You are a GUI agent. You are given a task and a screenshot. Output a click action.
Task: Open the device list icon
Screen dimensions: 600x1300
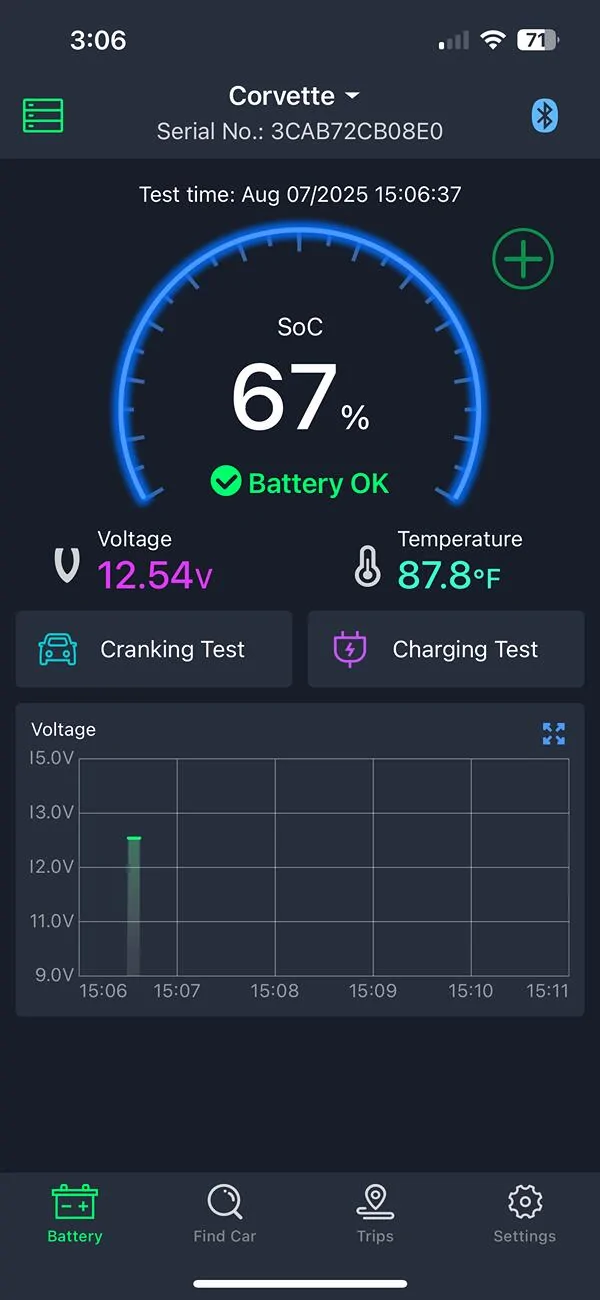43,115
